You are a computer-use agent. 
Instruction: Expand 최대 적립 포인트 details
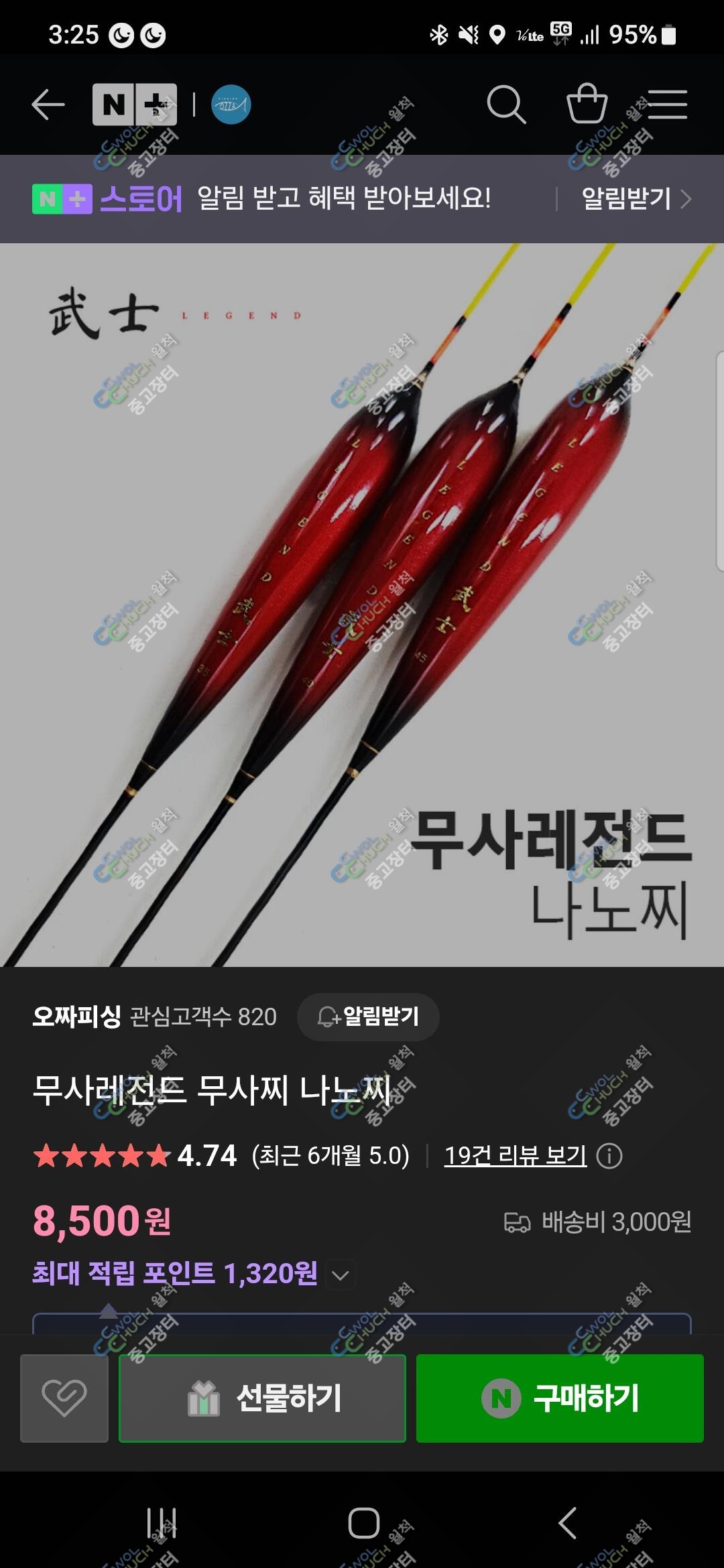(x=341, y=1275)
